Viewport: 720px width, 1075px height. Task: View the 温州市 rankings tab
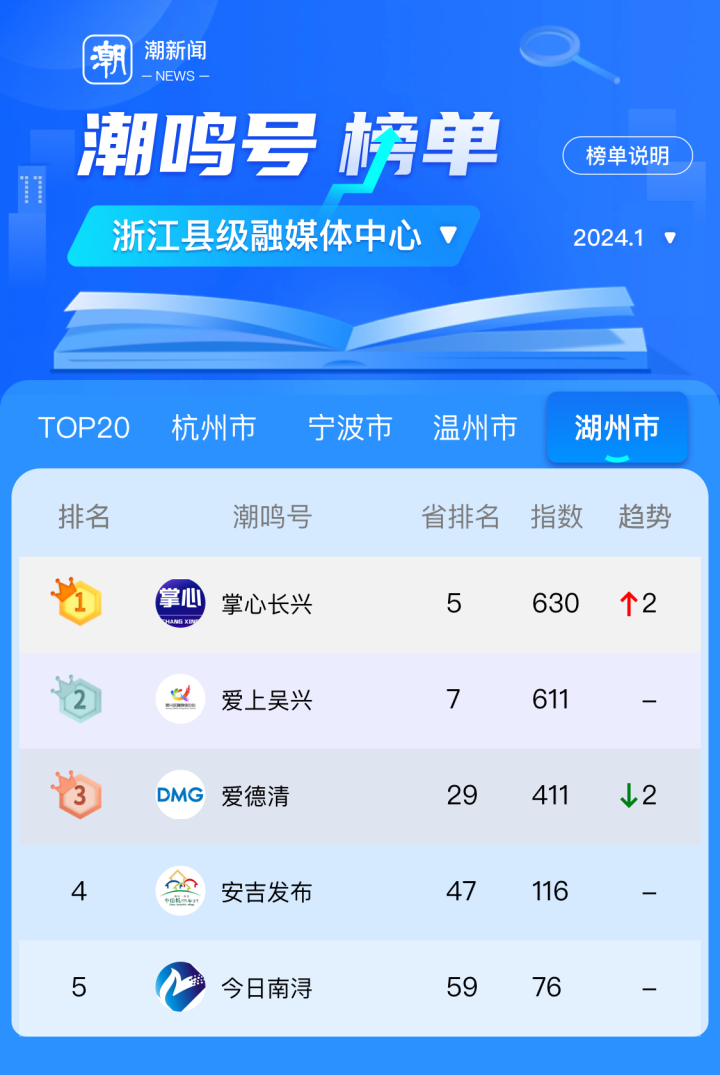475,428
